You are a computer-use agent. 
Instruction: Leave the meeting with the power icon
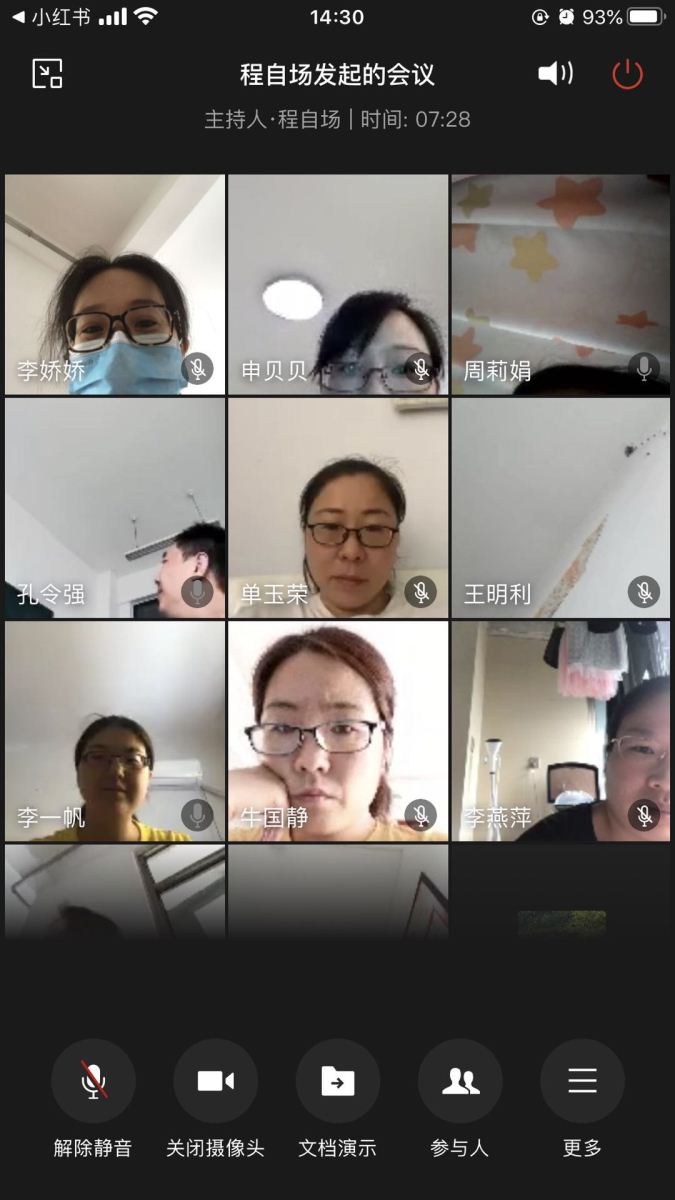(x=627, y=74)
